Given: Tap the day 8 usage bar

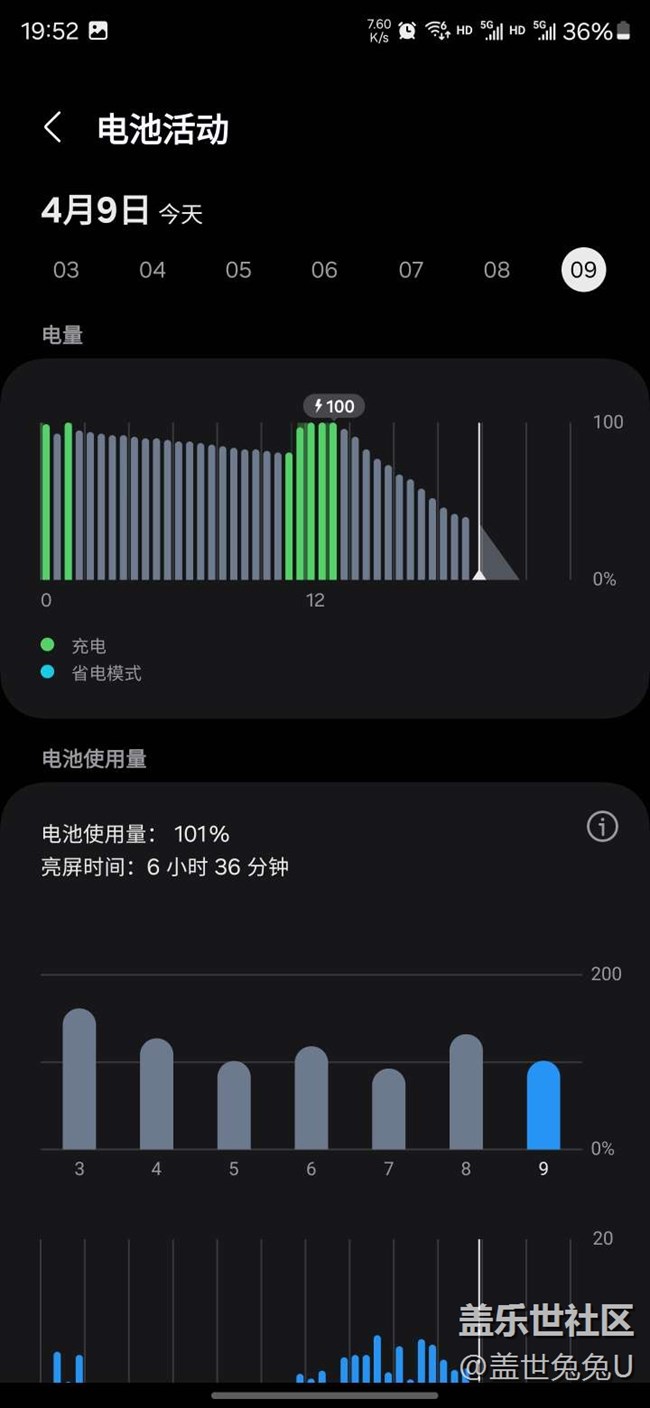Looking at the screenshot, I should point(466,1092).
